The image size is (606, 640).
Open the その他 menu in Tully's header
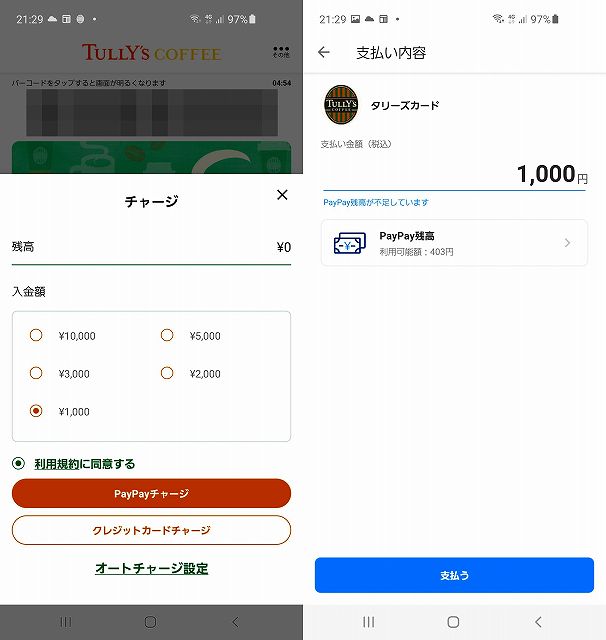pyautogui.click(x=281, y=52)
